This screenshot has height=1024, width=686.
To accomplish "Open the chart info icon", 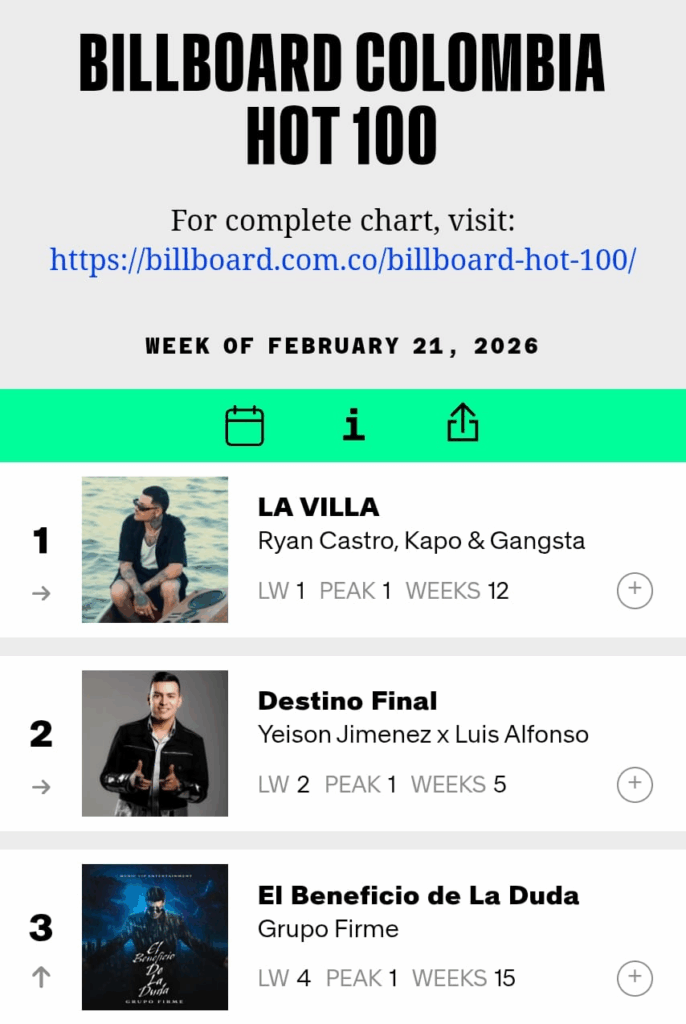I will [x=353, y=426].
